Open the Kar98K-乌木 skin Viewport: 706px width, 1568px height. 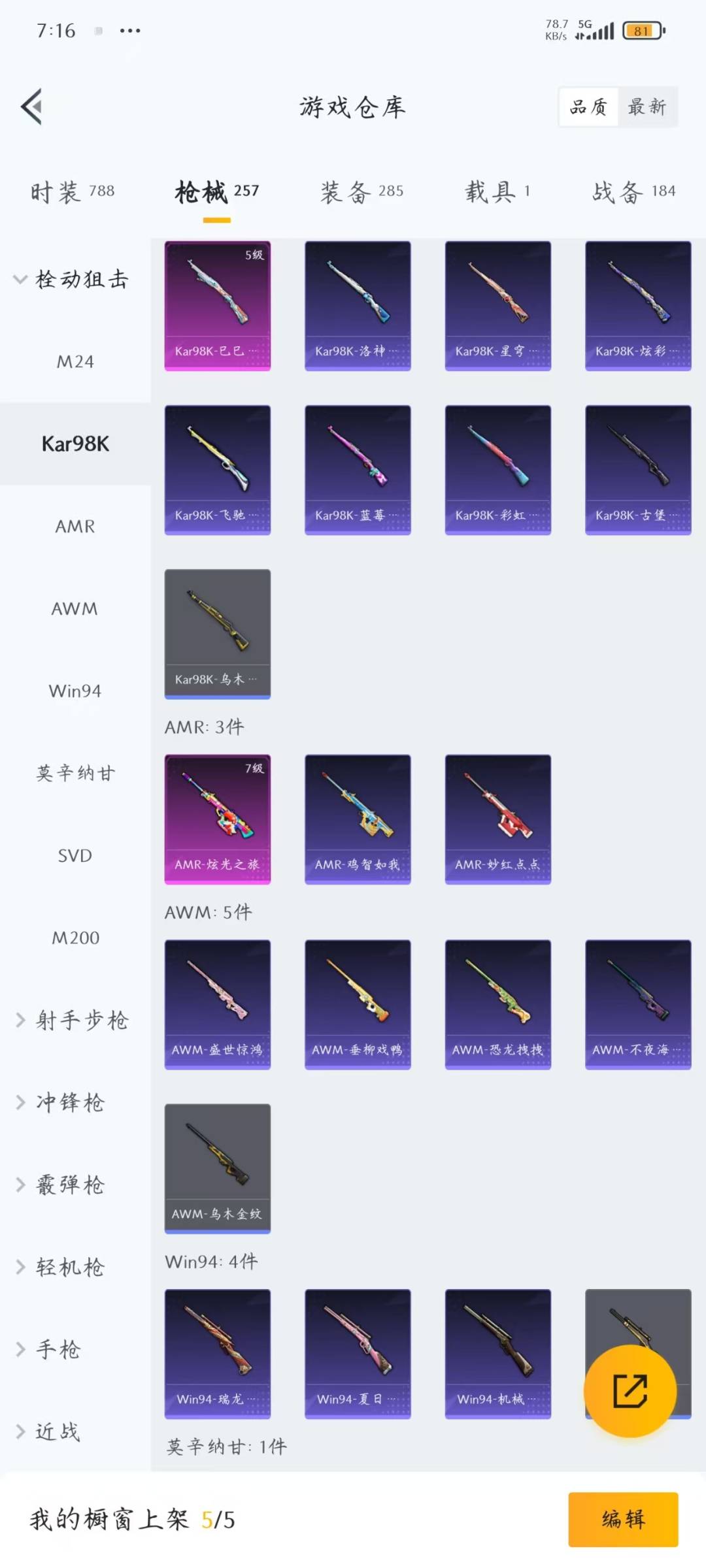click(217, 634)
